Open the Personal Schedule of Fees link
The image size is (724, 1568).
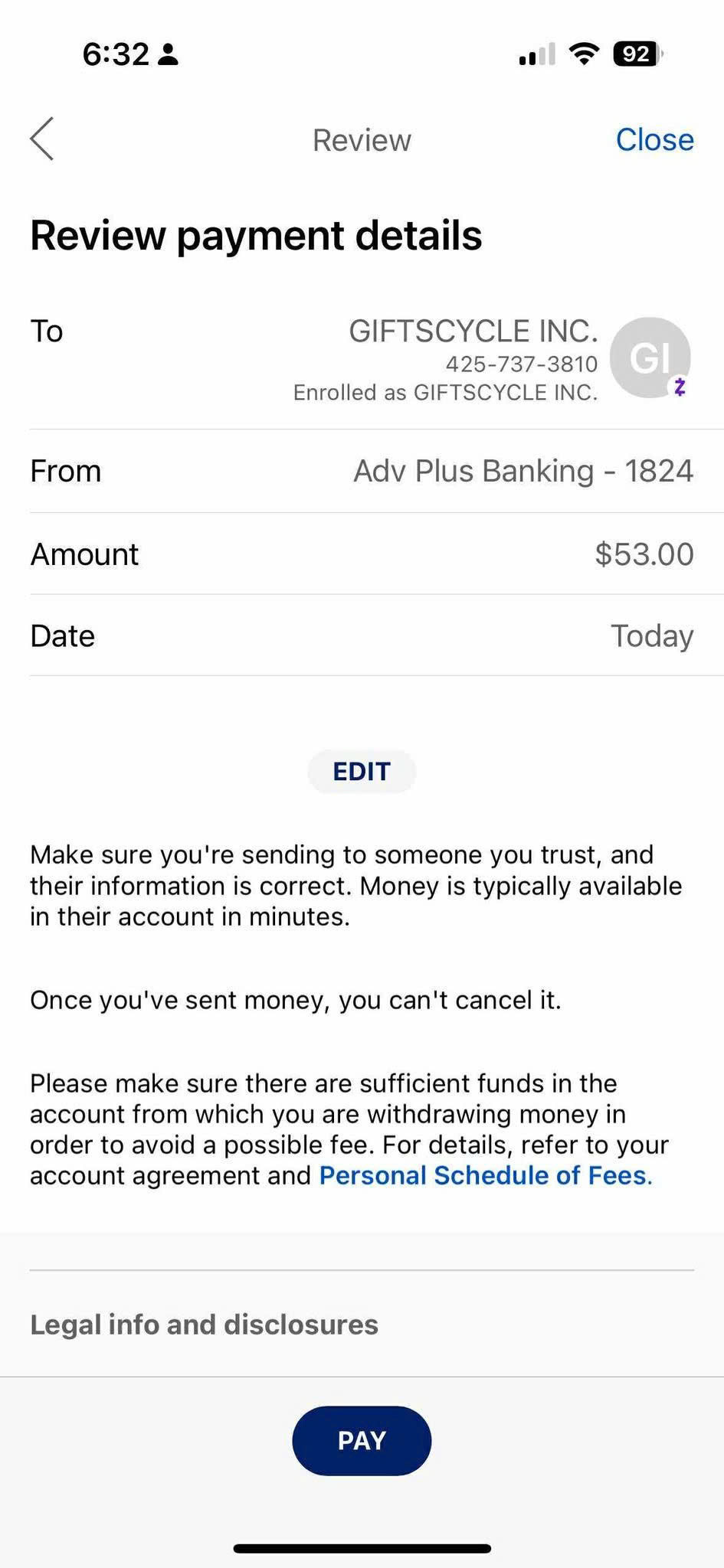485,1175
